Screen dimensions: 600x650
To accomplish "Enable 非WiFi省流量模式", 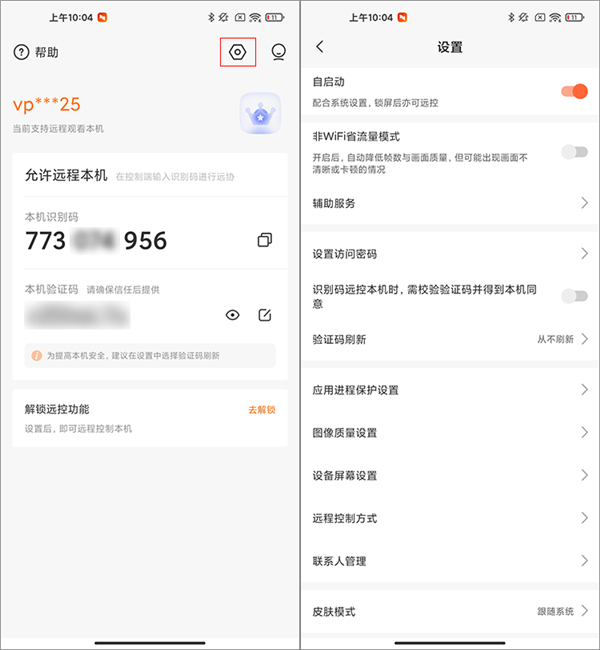I will [x=574, y=152].
